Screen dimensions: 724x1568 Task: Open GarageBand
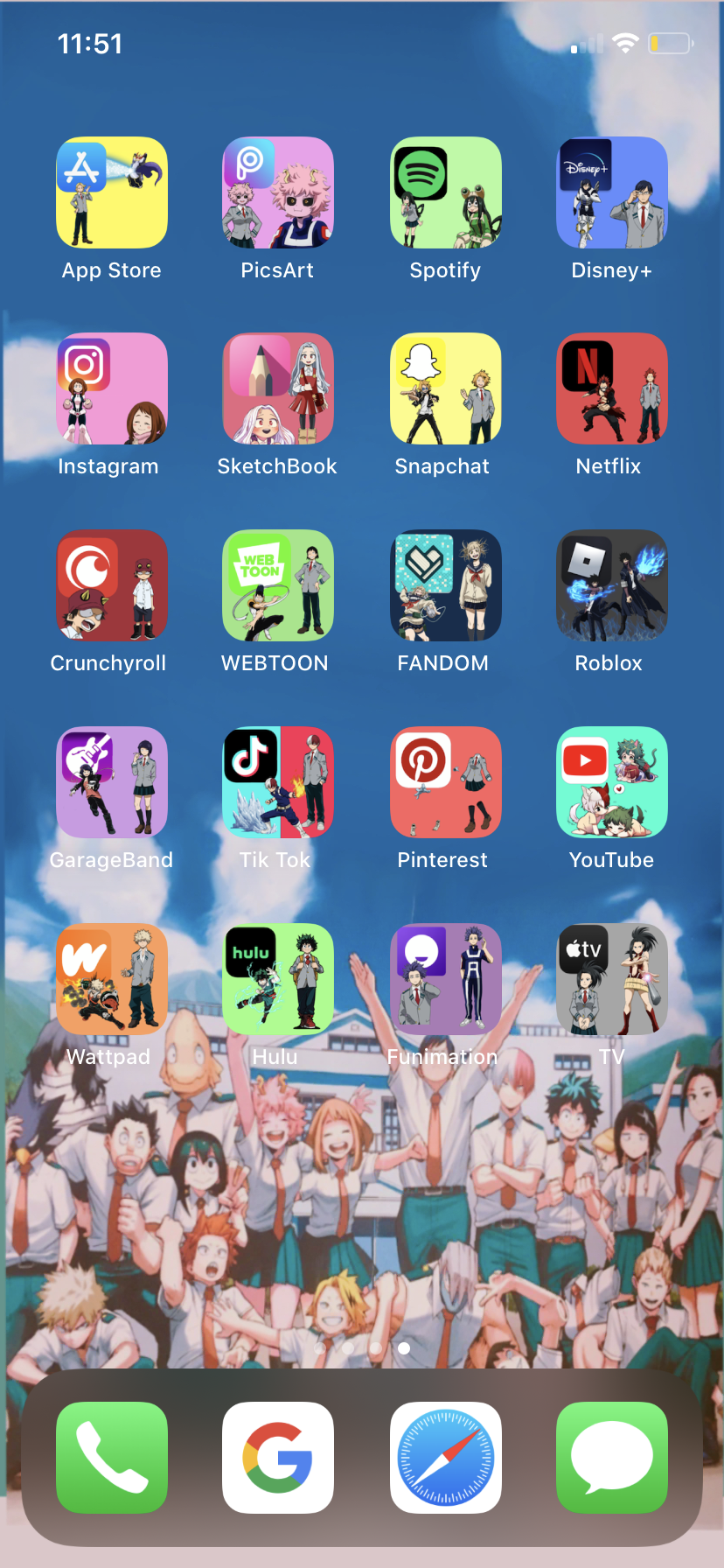(x=111, y=782)
